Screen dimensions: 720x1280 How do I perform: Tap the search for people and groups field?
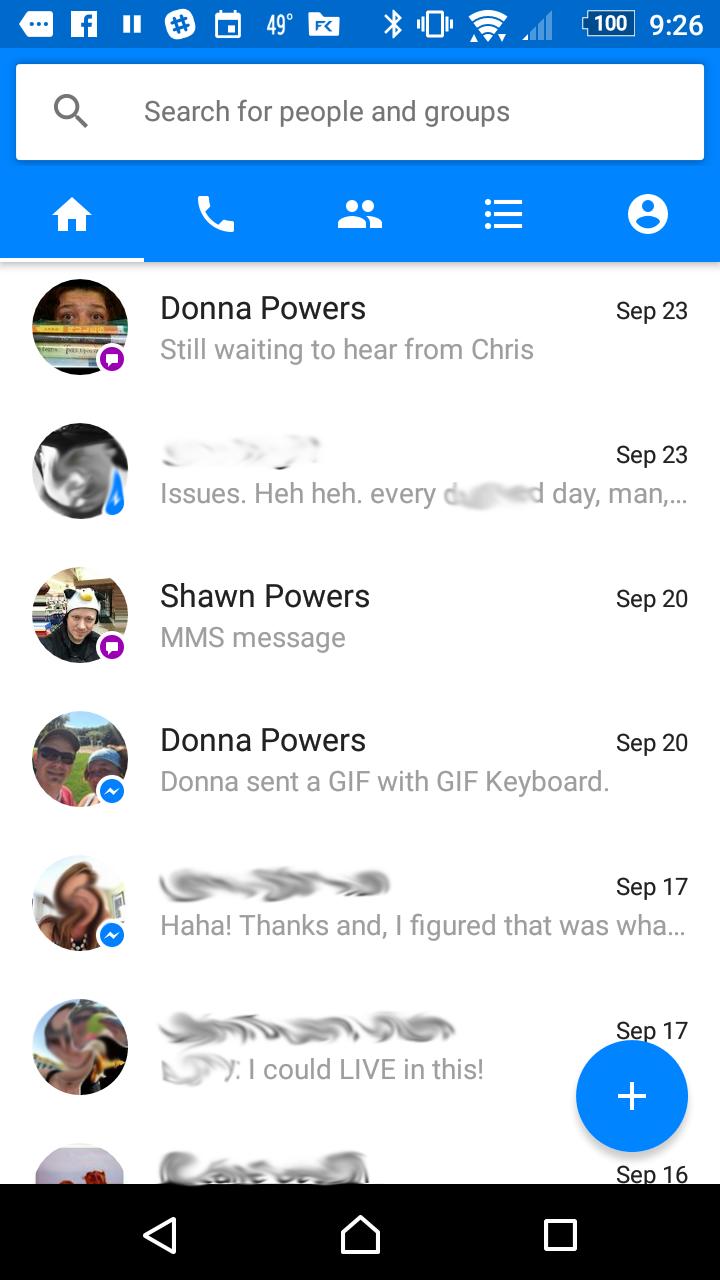pos(360,111)
